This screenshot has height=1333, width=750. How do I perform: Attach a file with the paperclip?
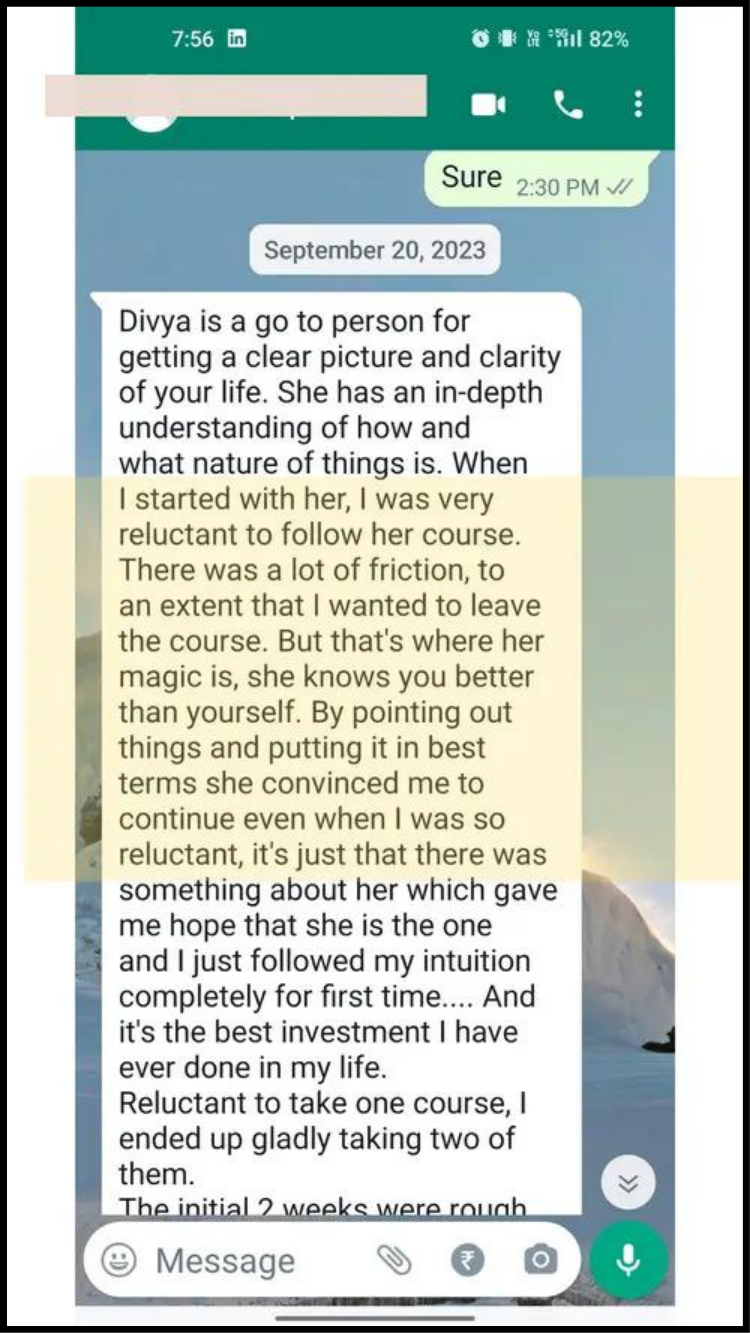(x=394, y=1261)
